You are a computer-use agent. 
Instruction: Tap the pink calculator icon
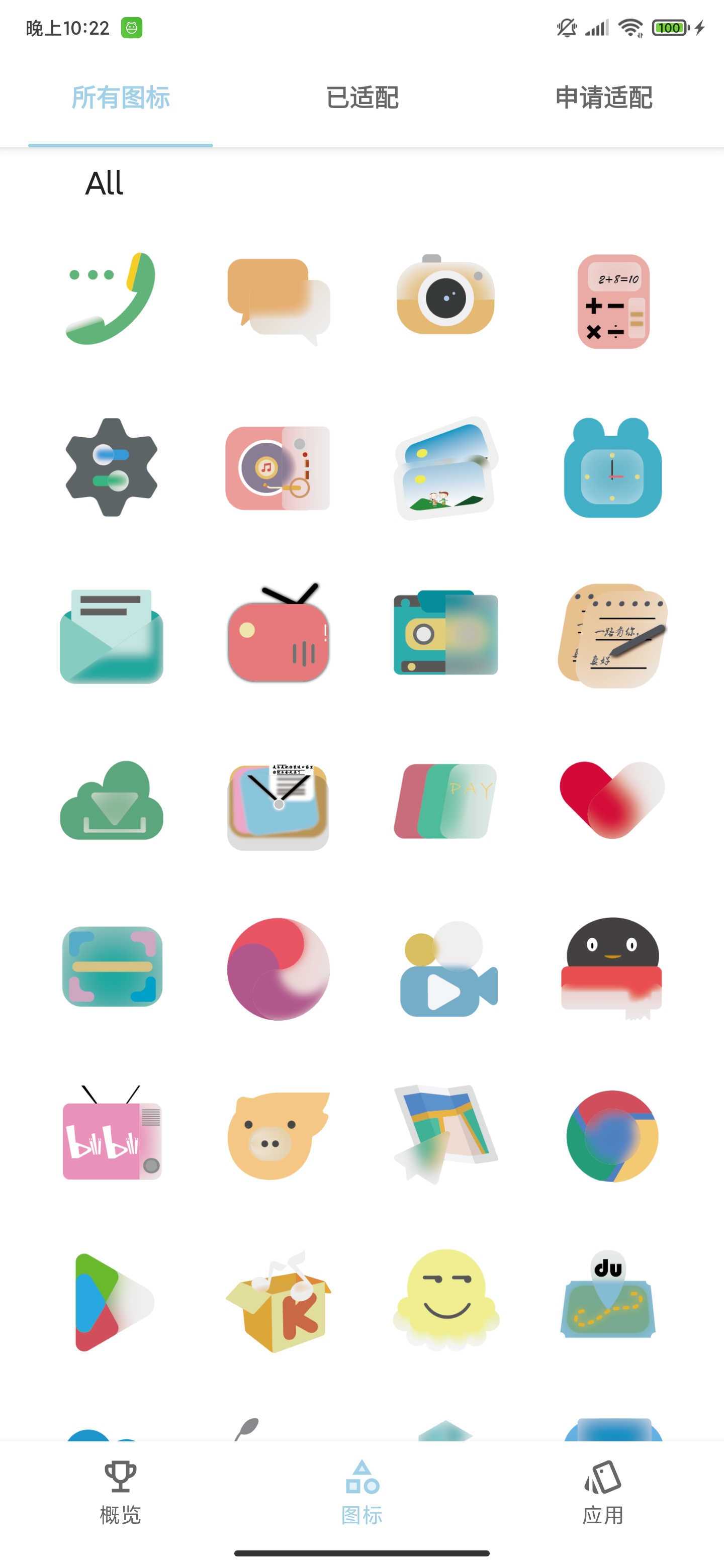[x=613, y=302]
